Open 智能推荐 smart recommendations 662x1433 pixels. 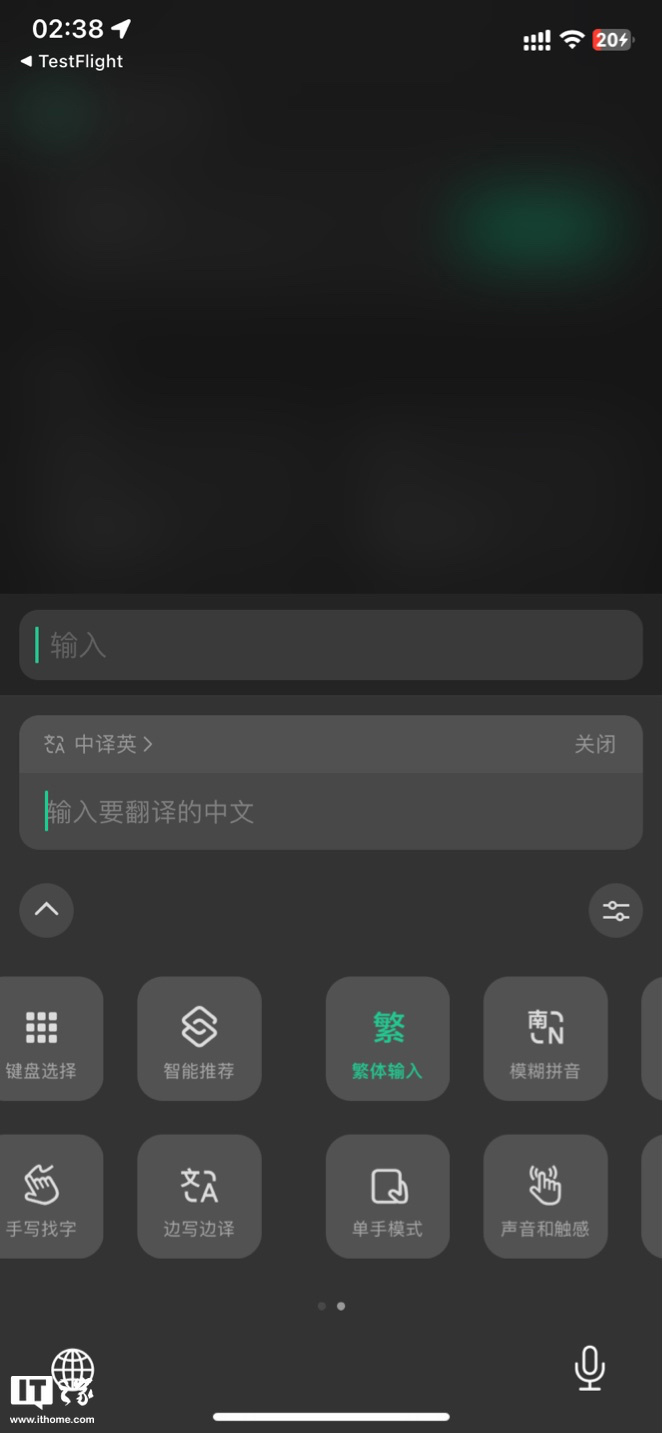point(199,1039)
